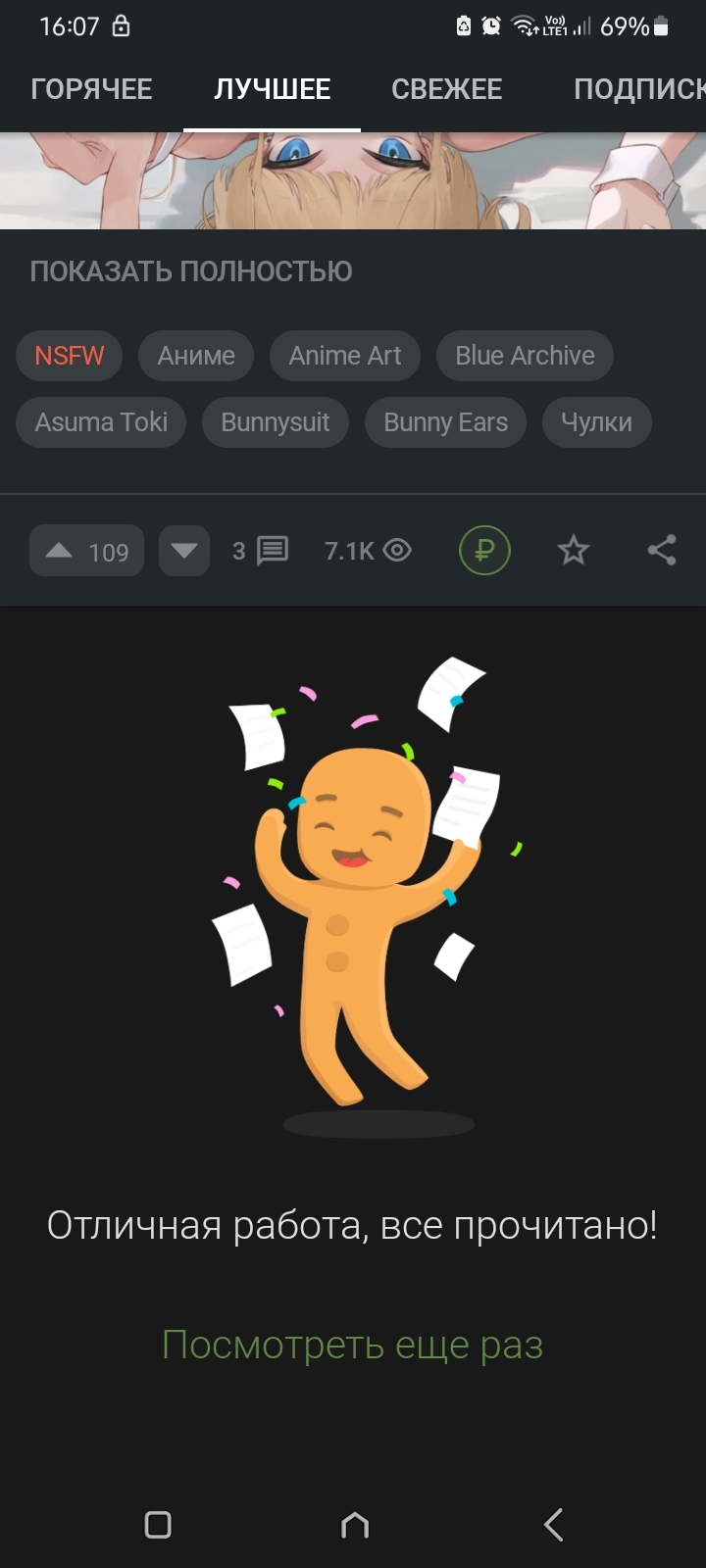Select the NSFW tag

point(69,356)
